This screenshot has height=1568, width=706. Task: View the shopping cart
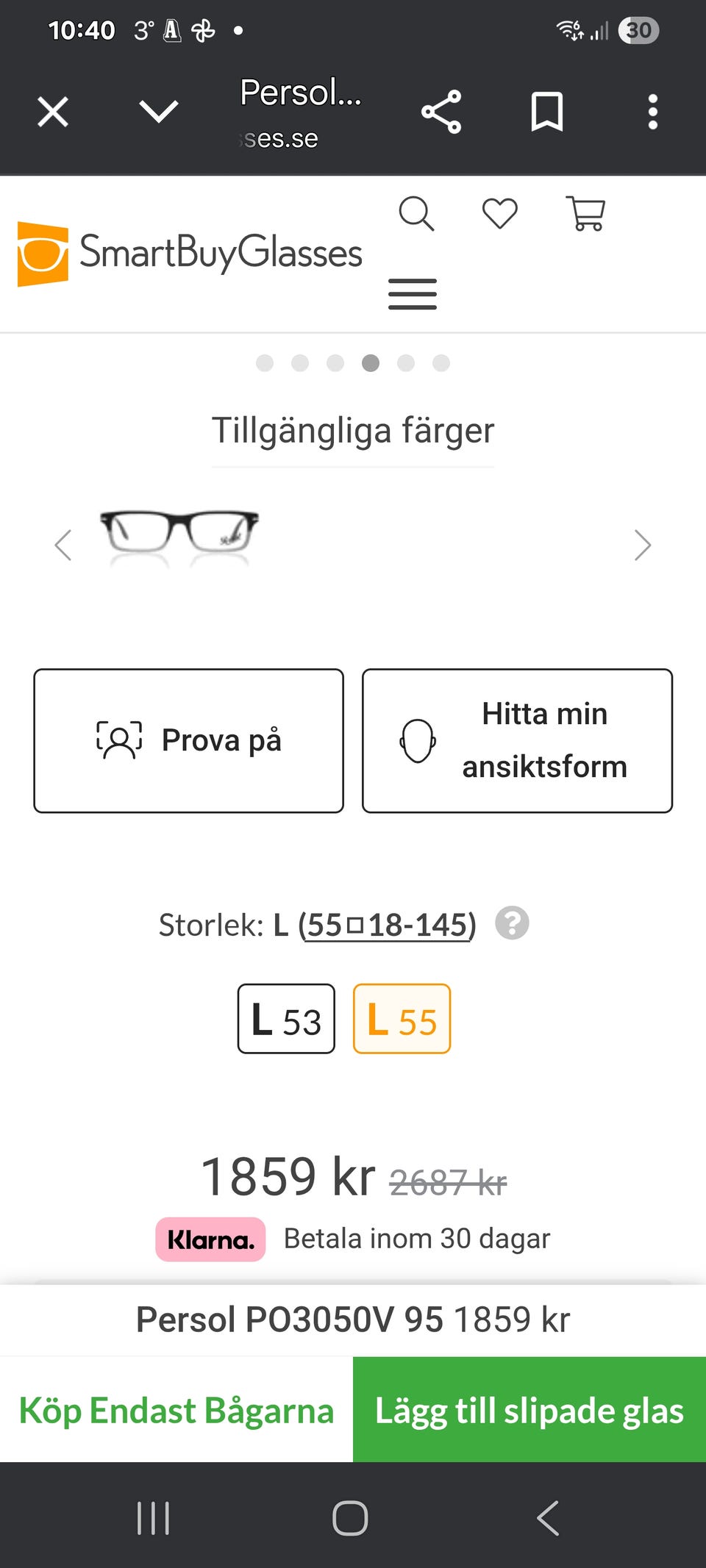(586, 214)
